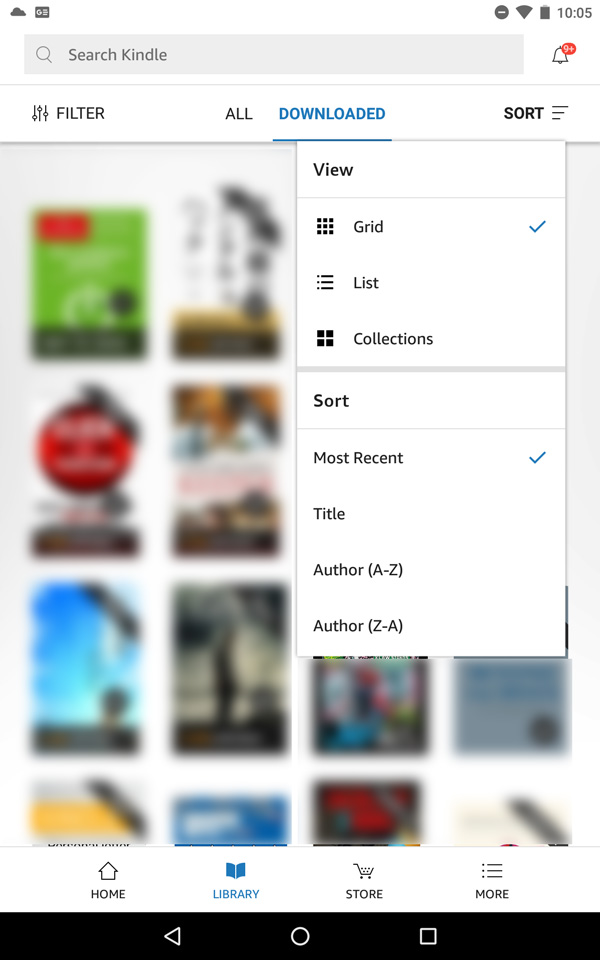This screenshot has width=600, height=960.
Task: Tap the system recent apps button
Action: coord(428,936)
